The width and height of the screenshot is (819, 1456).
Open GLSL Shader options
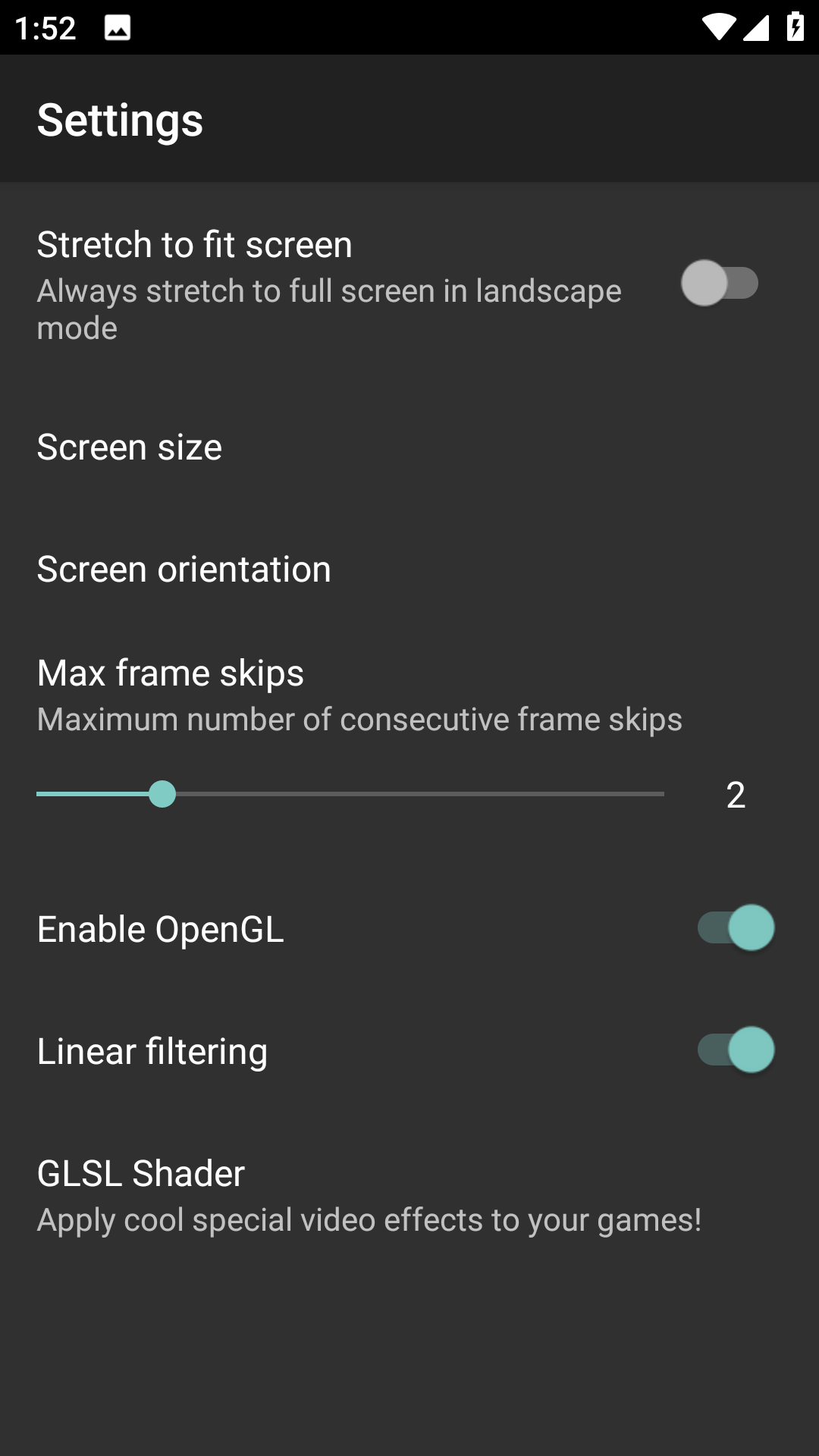coord(409,1196)
